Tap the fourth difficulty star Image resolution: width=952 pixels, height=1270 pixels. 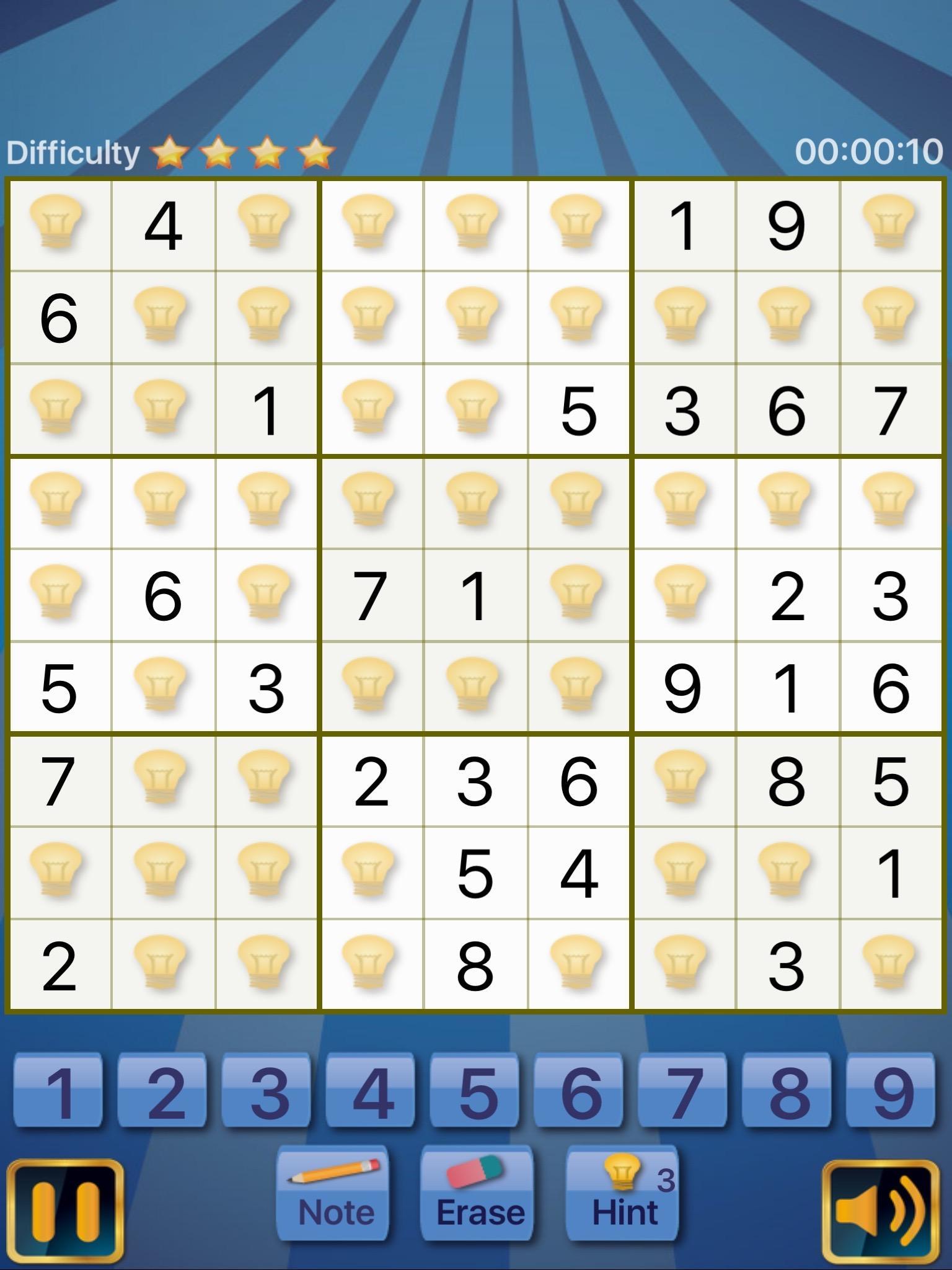(x=316, y=152)
